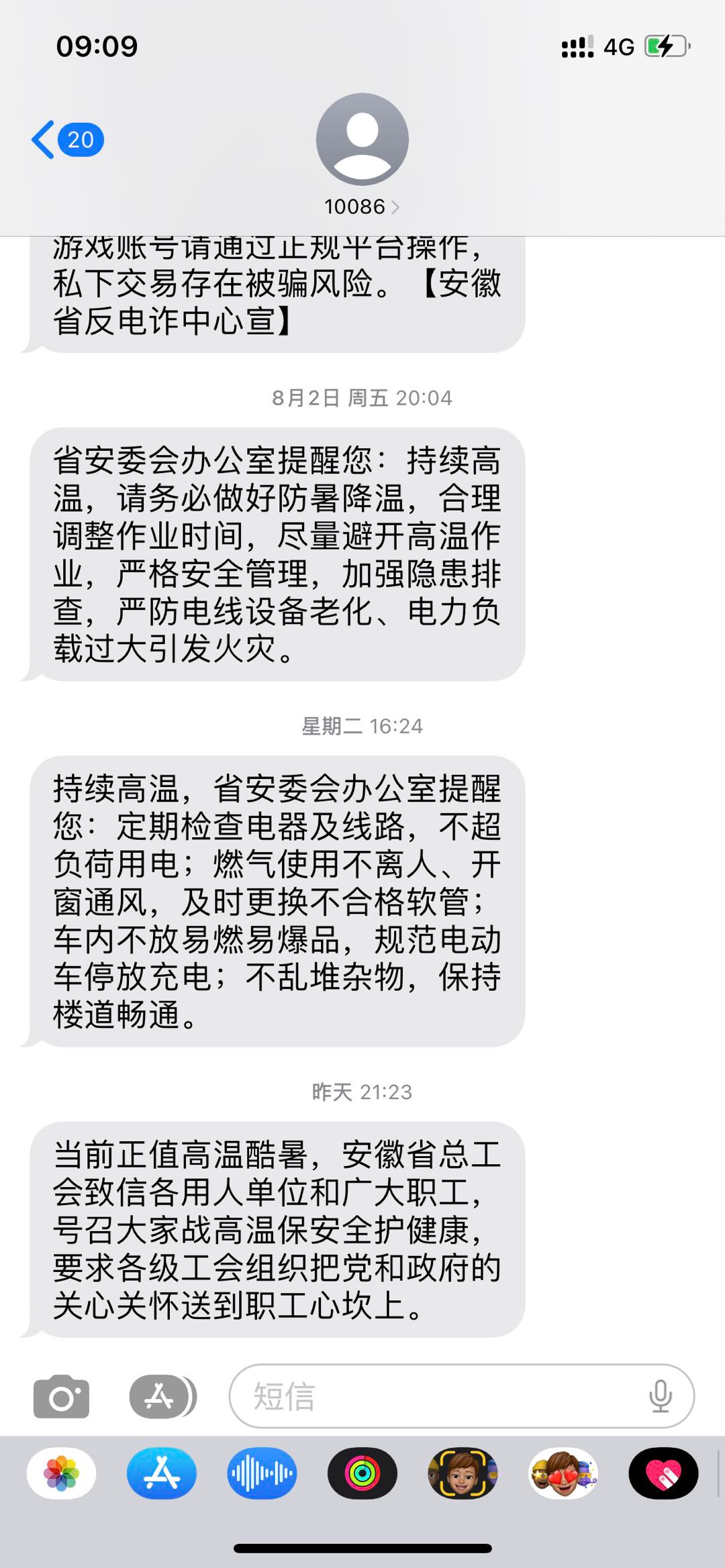Viewport: 725px width, 1568px height.
Task: Open the Fitness activity rings app
Action: [x=362, y=1474]
